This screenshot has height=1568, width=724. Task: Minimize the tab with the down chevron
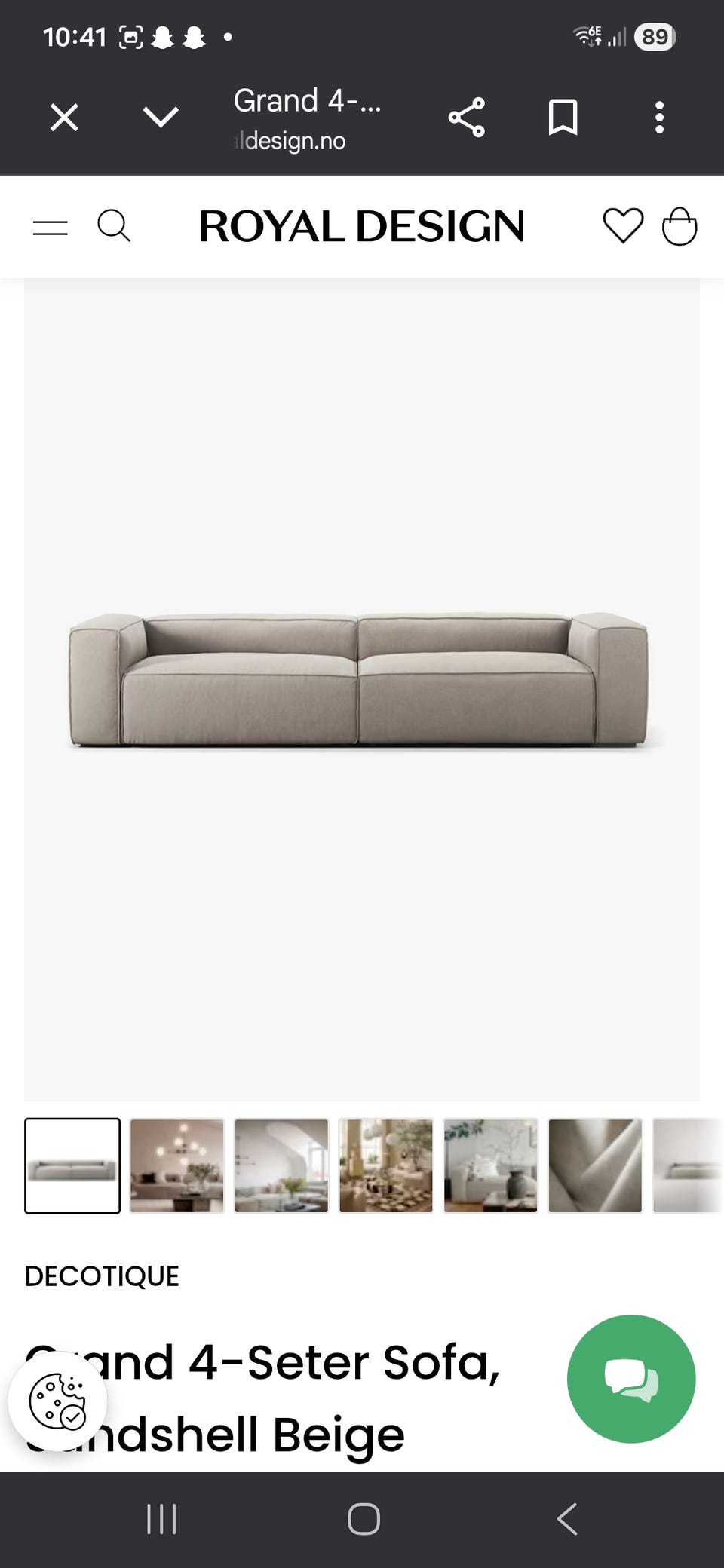coord(161,118)
